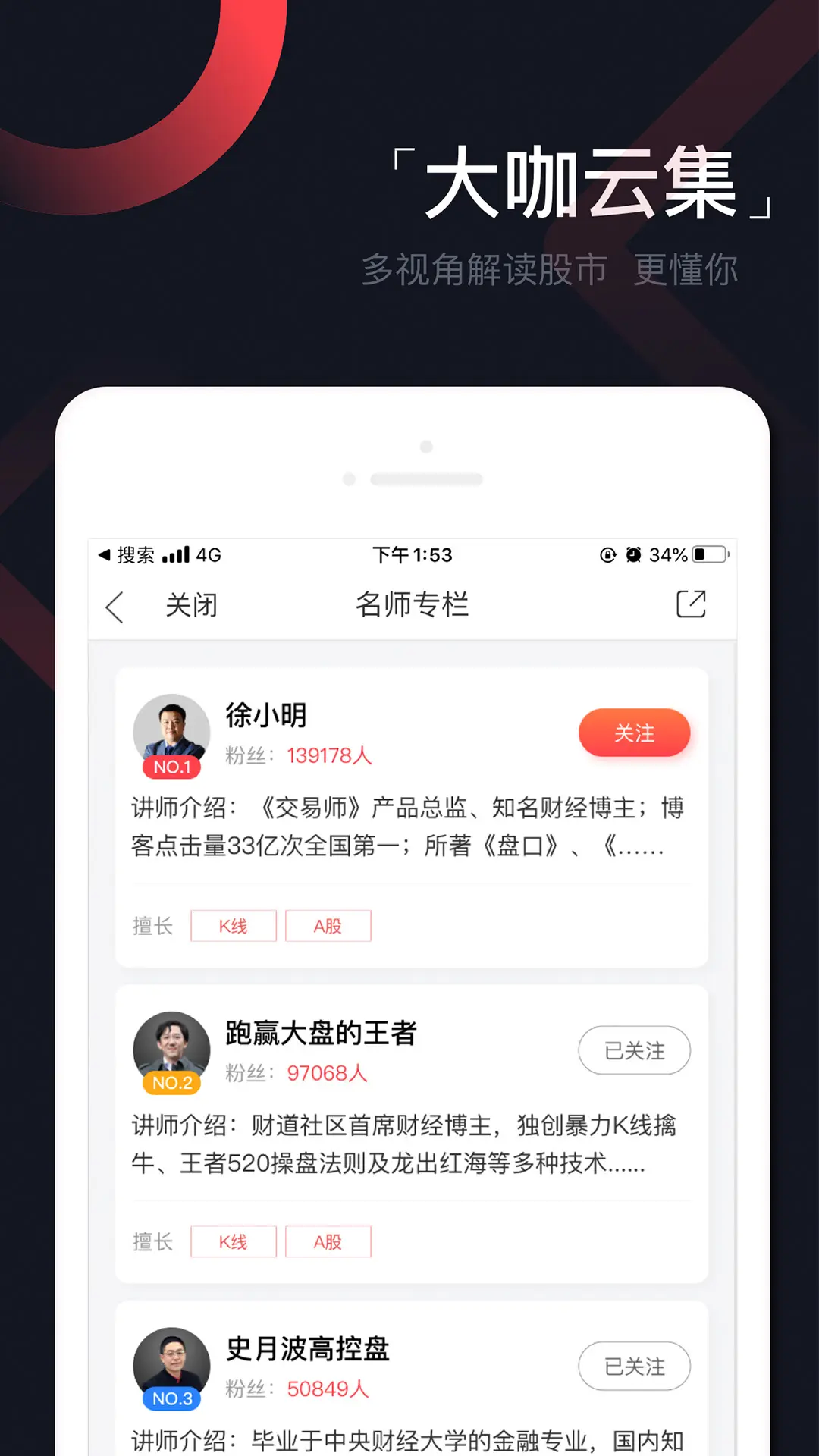819x1456 pixels.
Task: Tap fan count 139178人 of 徐小明
Action: point(328,755)
